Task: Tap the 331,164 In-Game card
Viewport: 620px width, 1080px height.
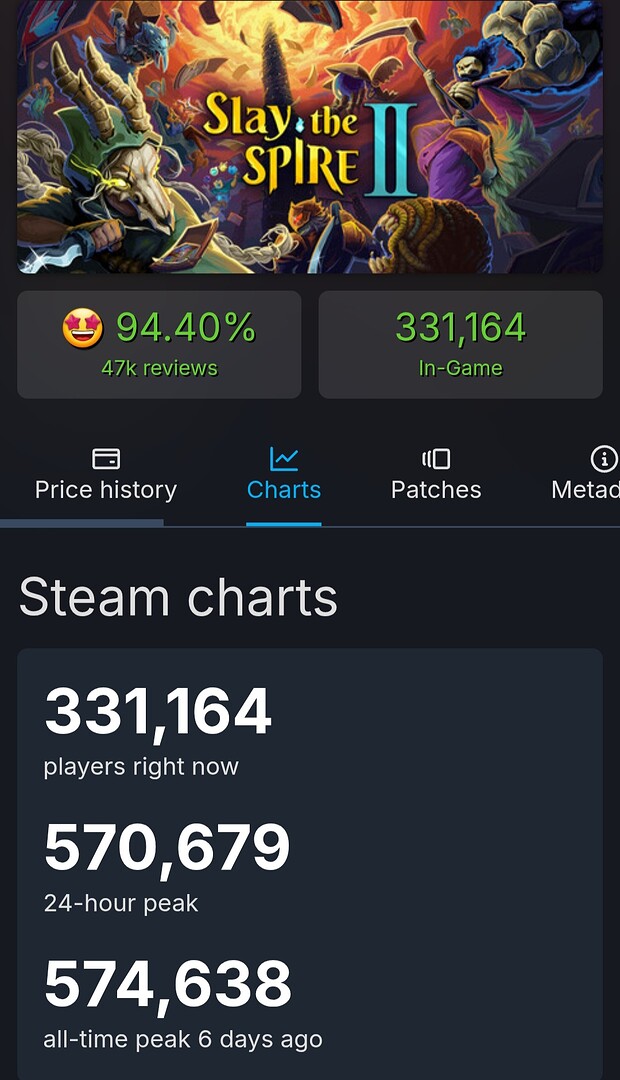Action: pos(460,344)
